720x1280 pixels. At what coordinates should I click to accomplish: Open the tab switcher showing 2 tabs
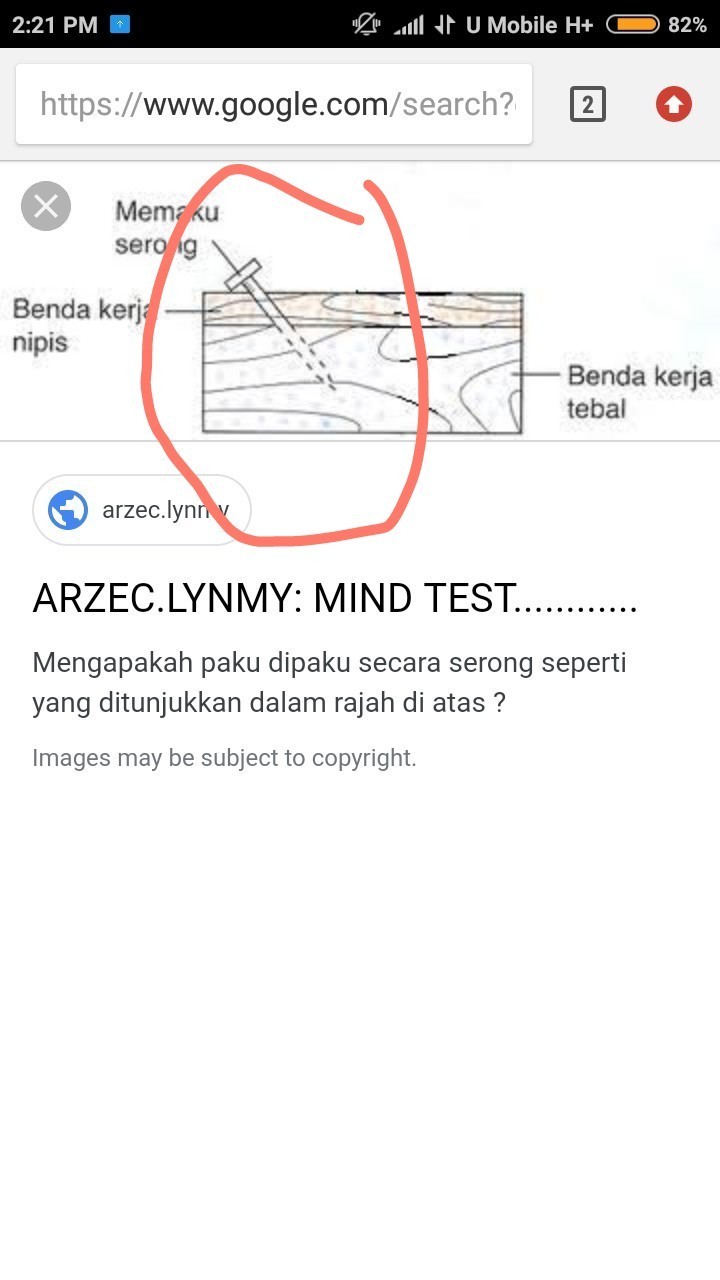(x=587, y=104)
